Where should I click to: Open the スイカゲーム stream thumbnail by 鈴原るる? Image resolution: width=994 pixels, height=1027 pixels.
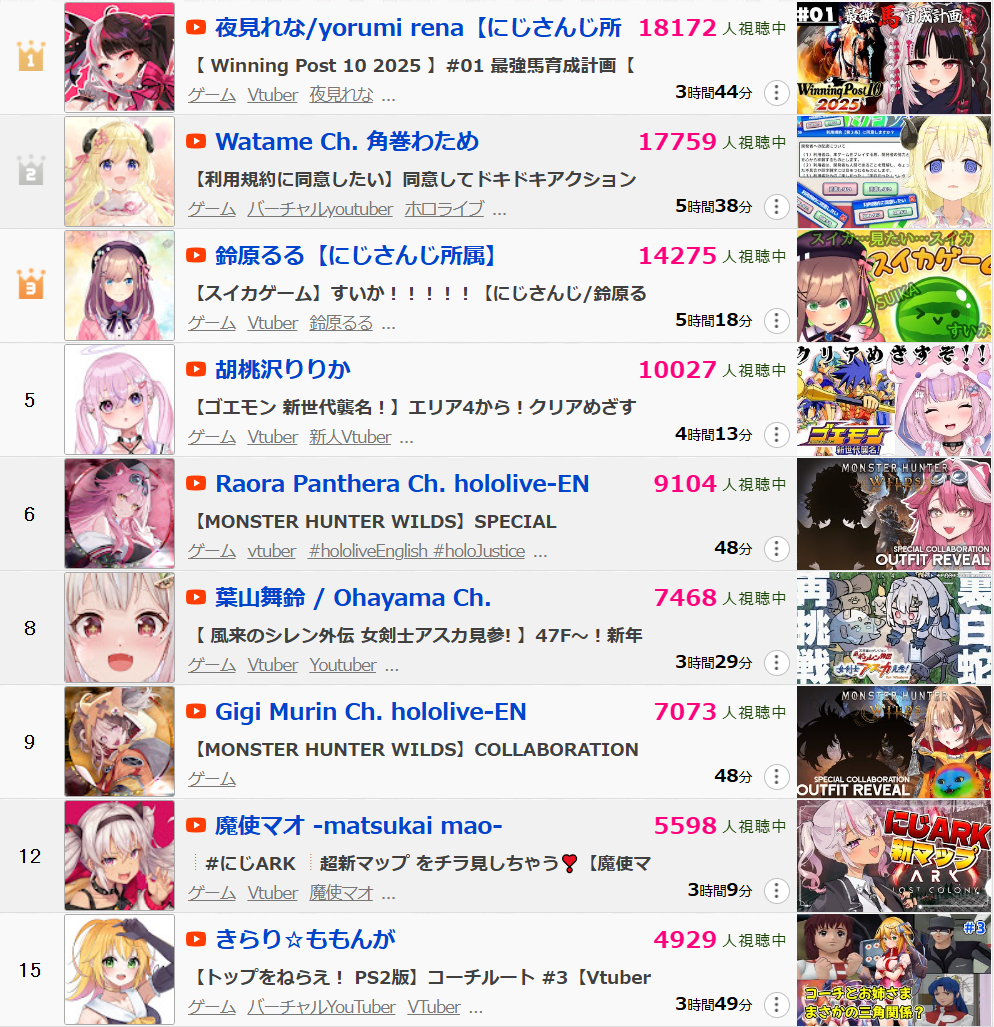(894, 285)
